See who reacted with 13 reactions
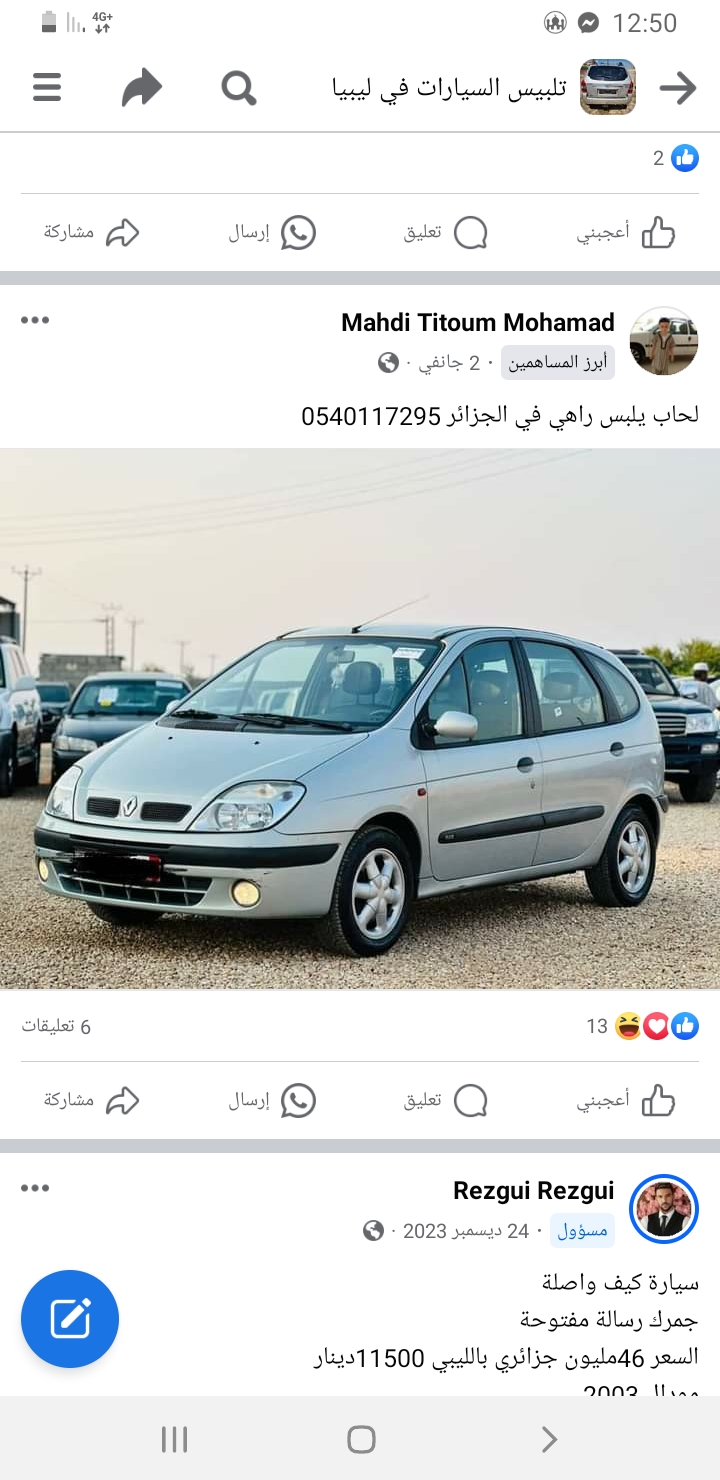Viewport: 720px width, 1480px height. click(x=642, y=1026)
